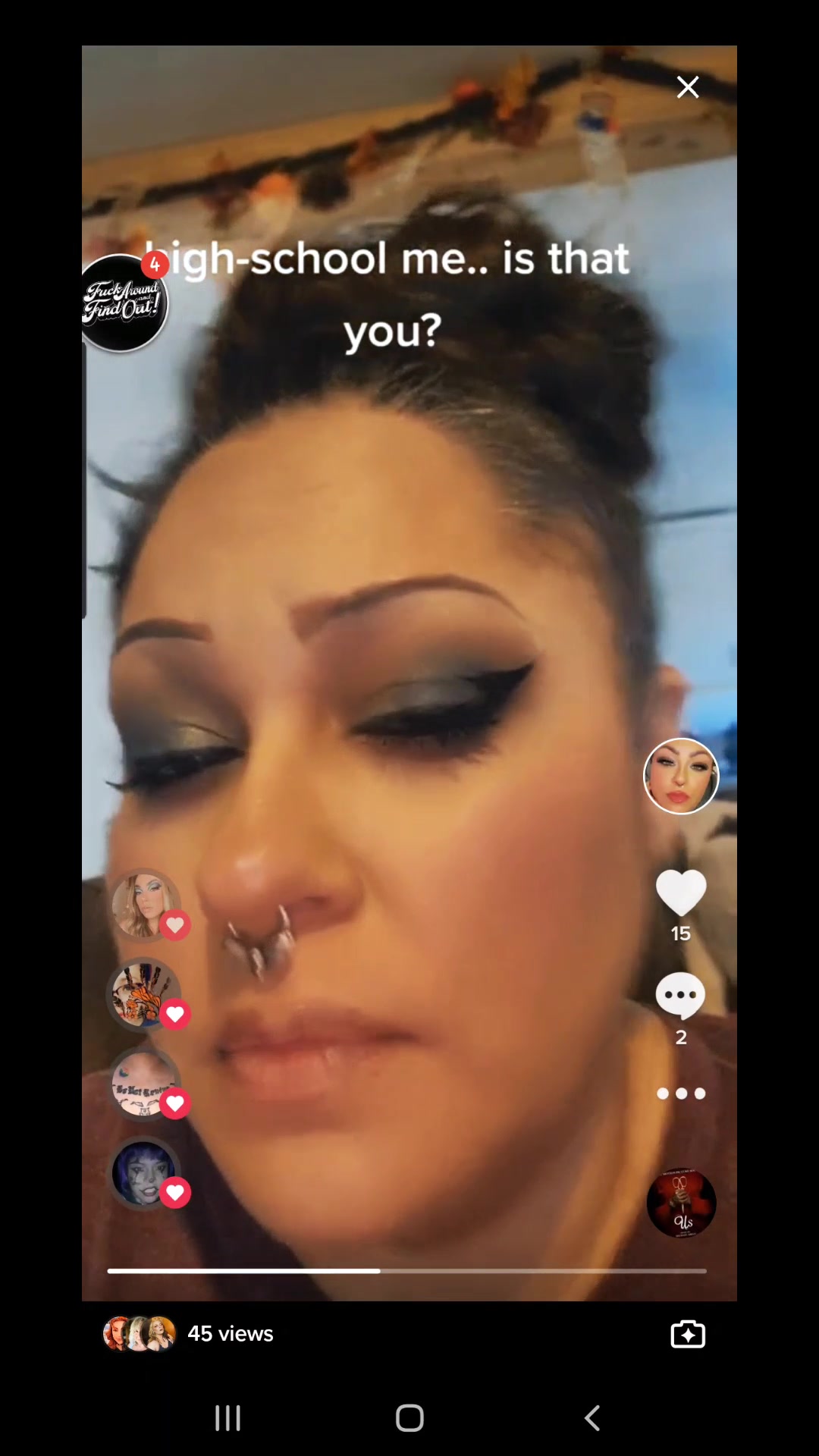819x1456 pixels.
Task: Seek along the video progress bar
Action: click(407, 1271)
